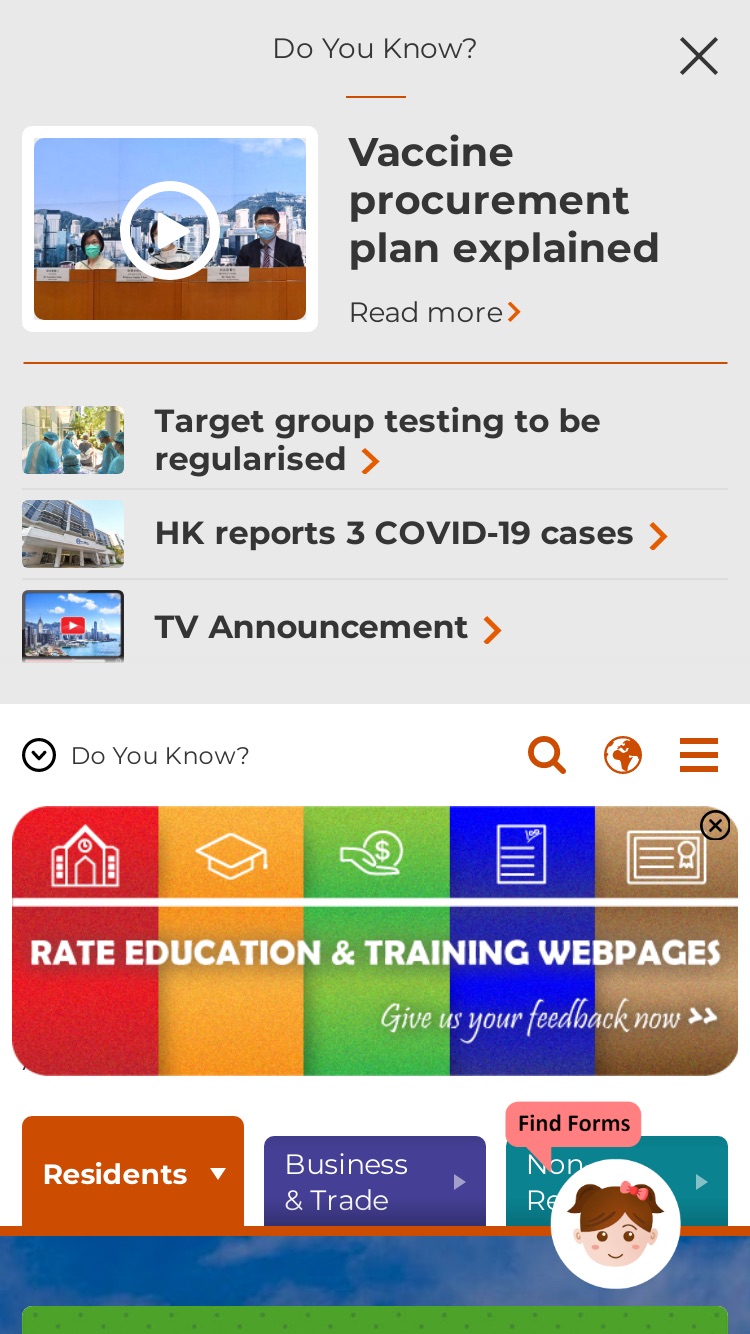Switch to Business & Trade tab
This screenshot has height=1334, width=750.
(375, 1182)
